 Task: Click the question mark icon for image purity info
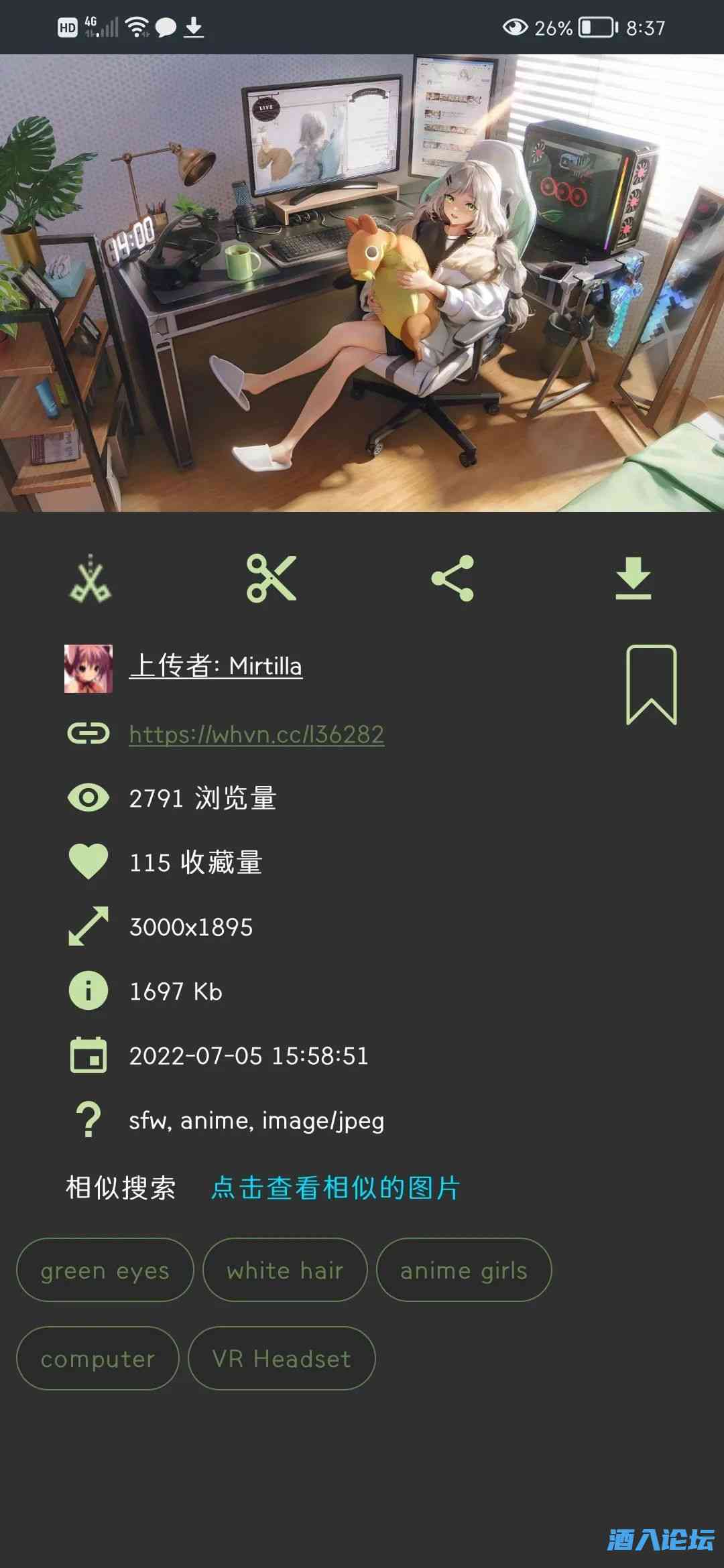click(x=88, y=1118)
